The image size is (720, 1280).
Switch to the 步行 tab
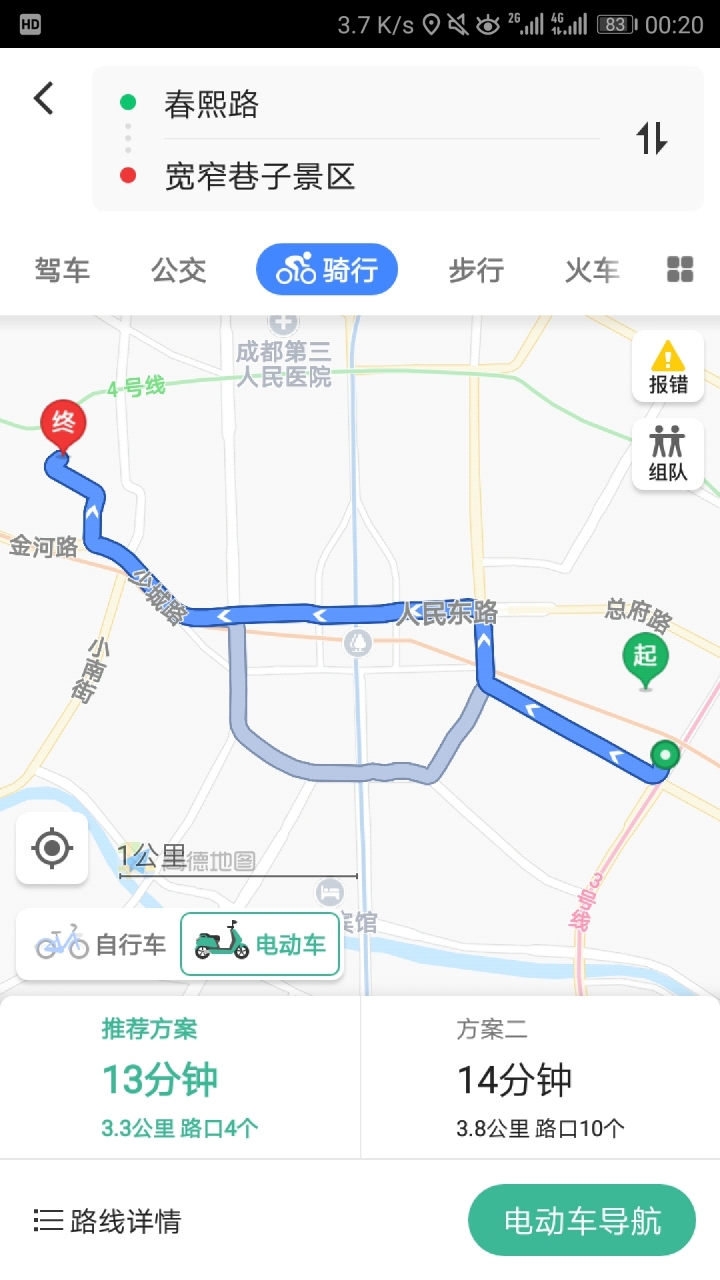476,270
